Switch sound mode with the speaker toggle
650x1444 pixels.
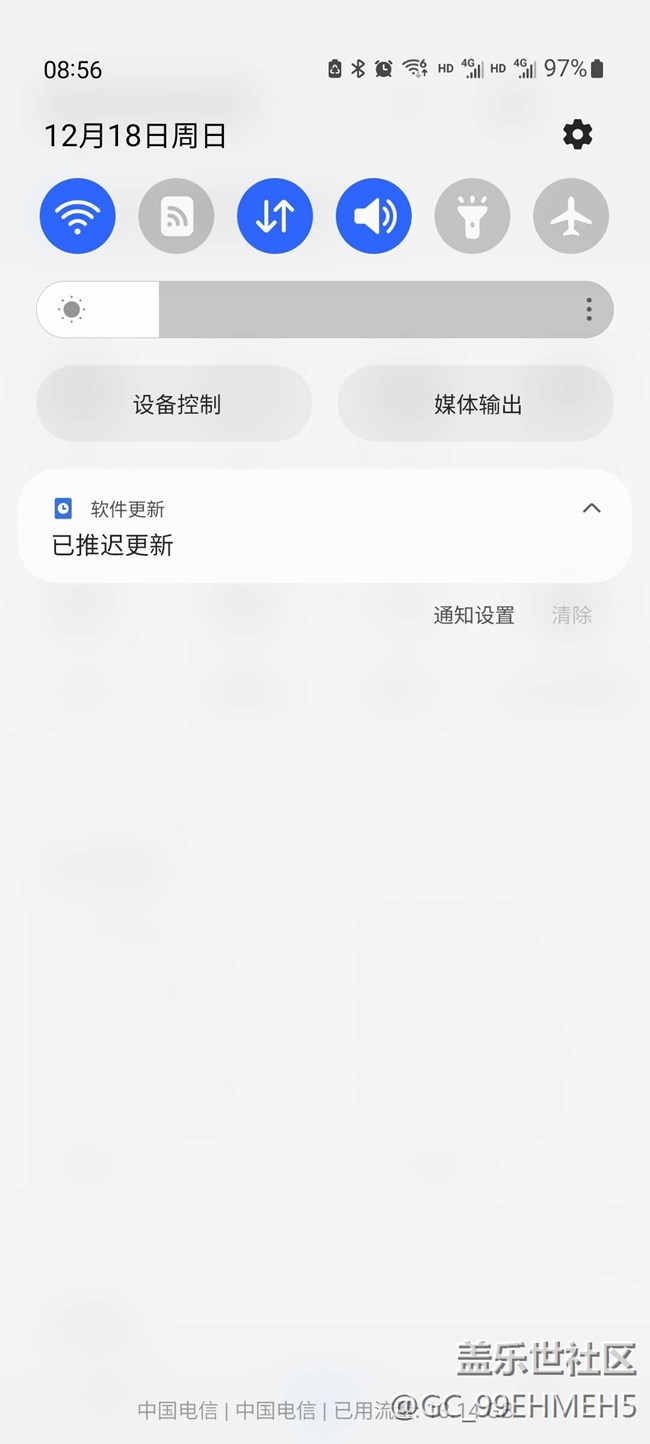point(374,216)
